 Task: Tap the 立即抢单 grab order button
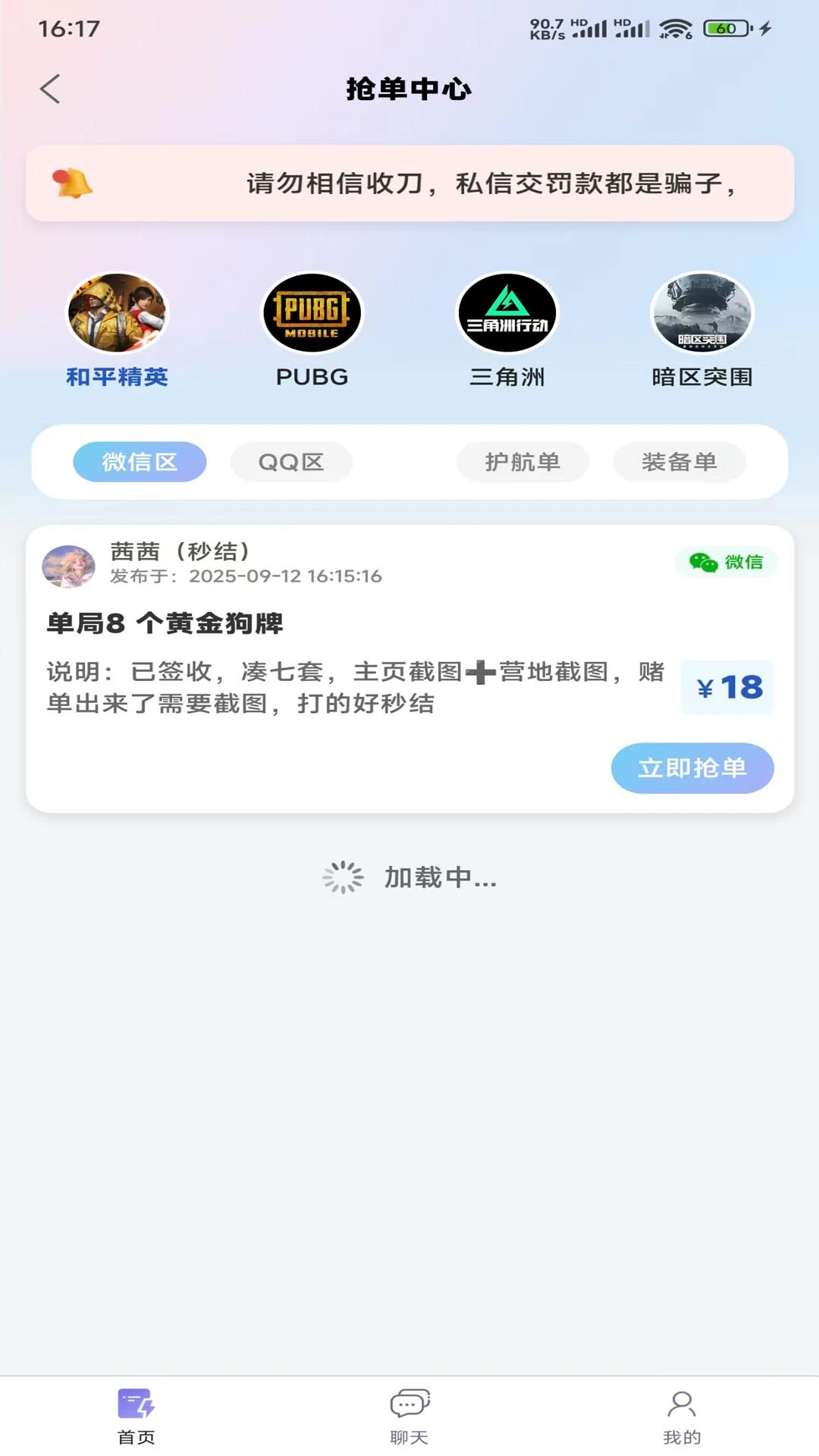(692, 768)
